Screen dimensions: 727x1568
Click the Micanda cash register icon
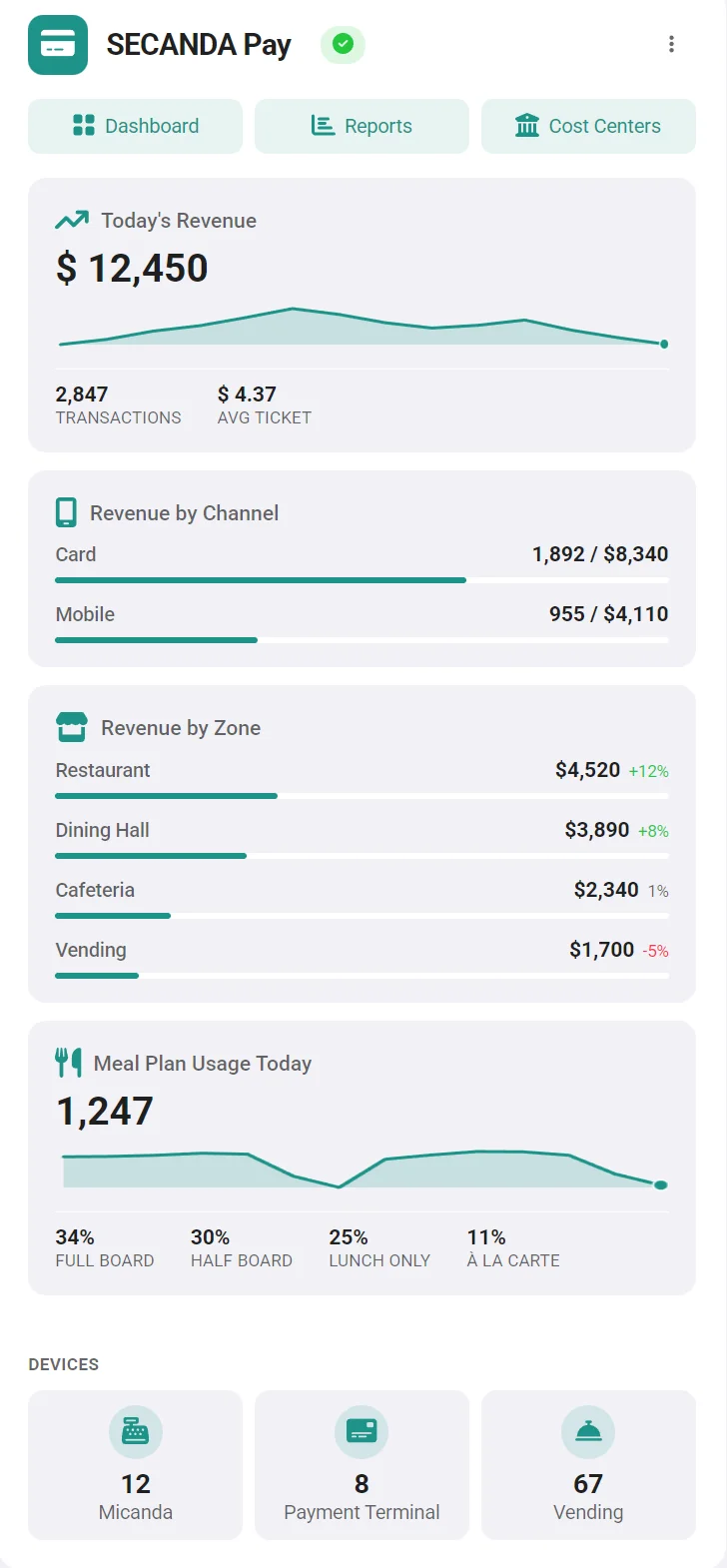135,1431
